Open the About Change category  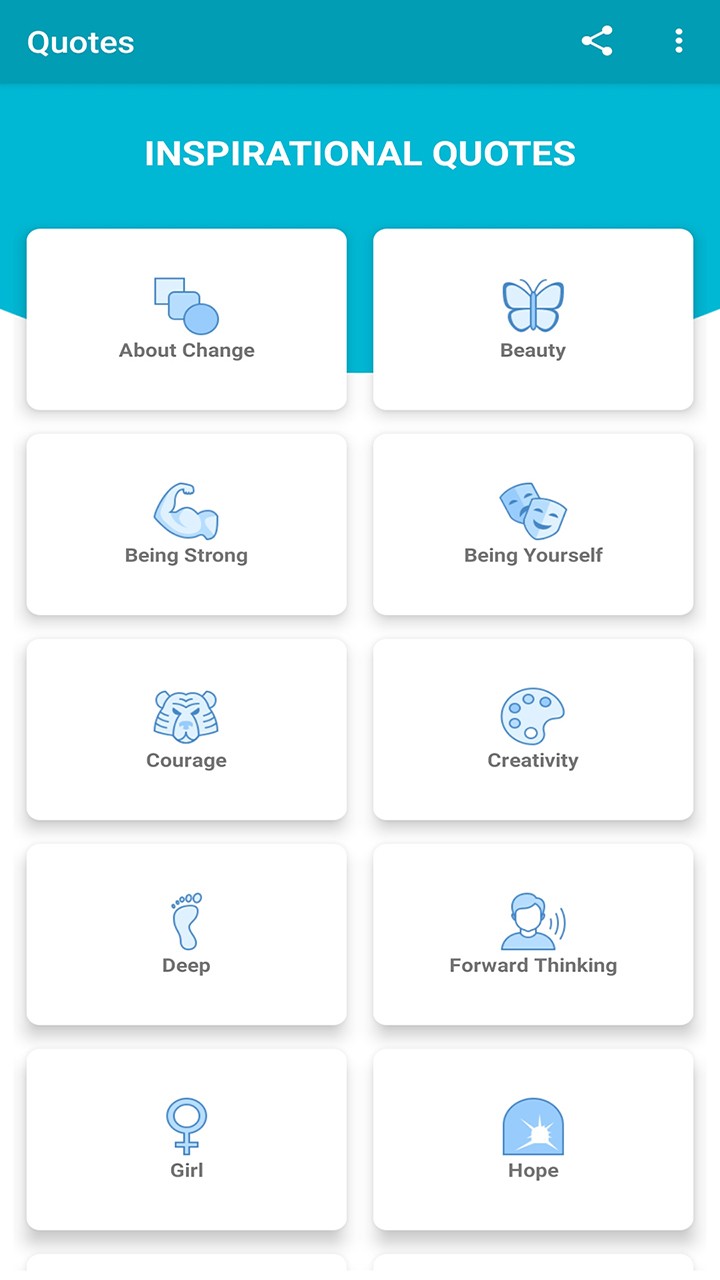(x=187, y=320)
